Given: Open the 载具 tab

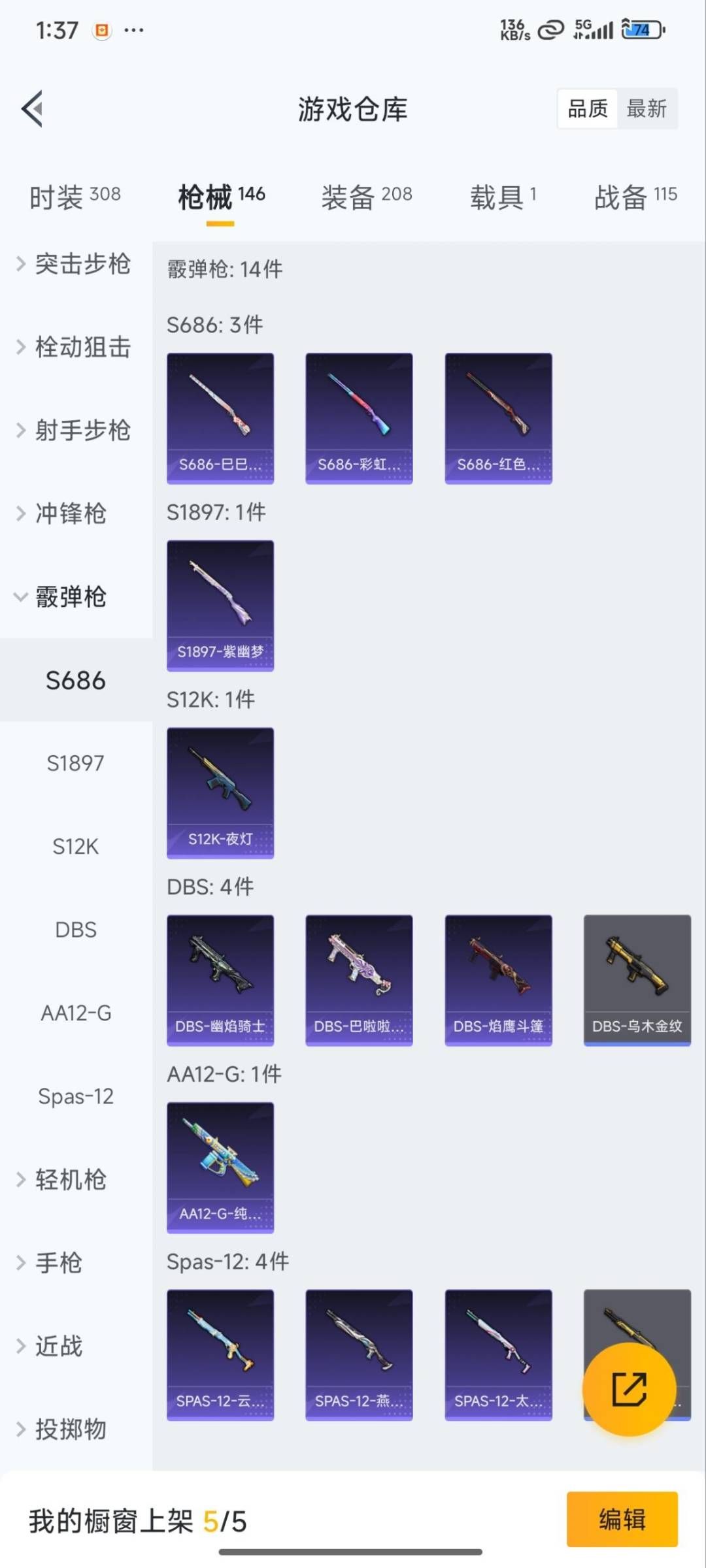Looking at the screenshot, I should [503, 197].
